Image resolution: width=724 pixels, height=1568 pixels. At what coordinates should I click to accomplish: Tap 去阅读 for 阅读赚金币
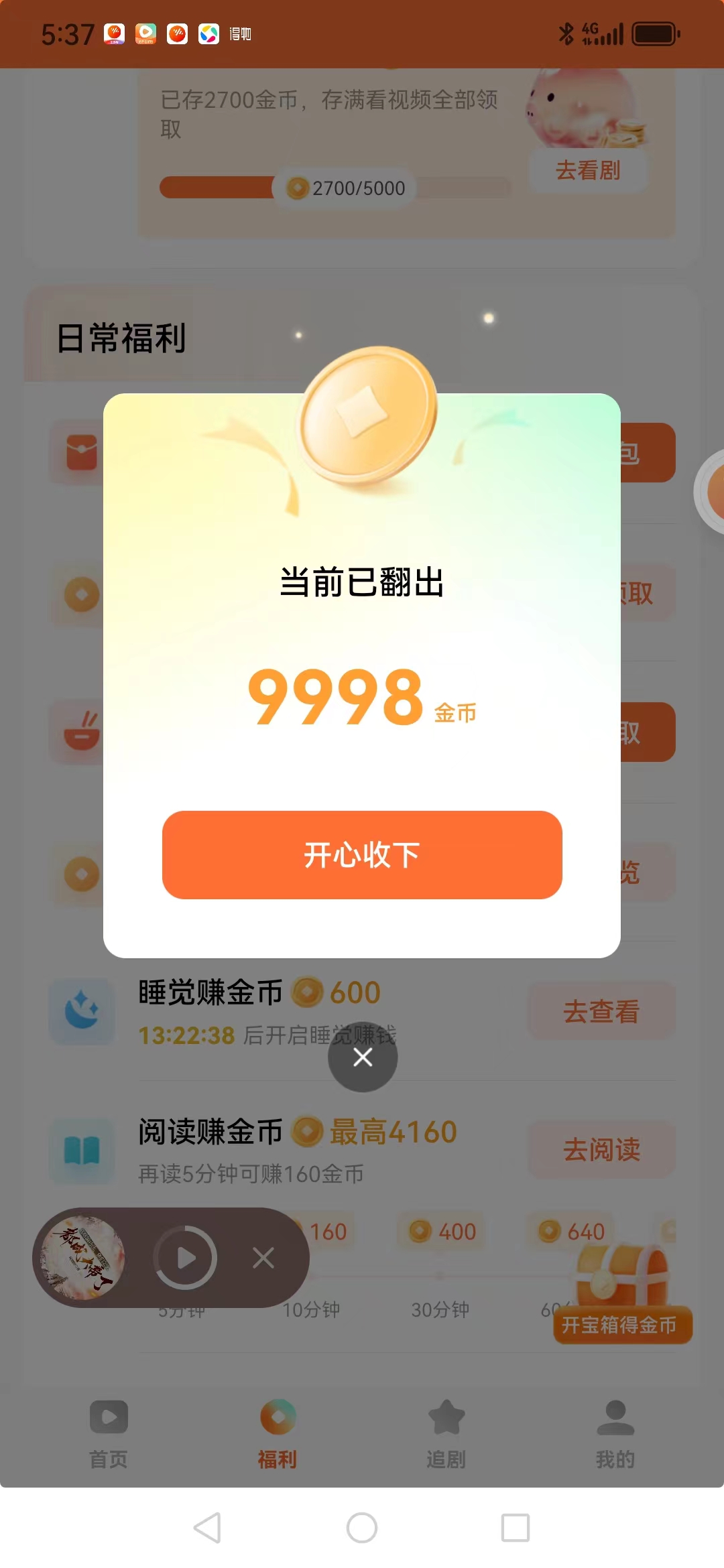pos(601,1150)
